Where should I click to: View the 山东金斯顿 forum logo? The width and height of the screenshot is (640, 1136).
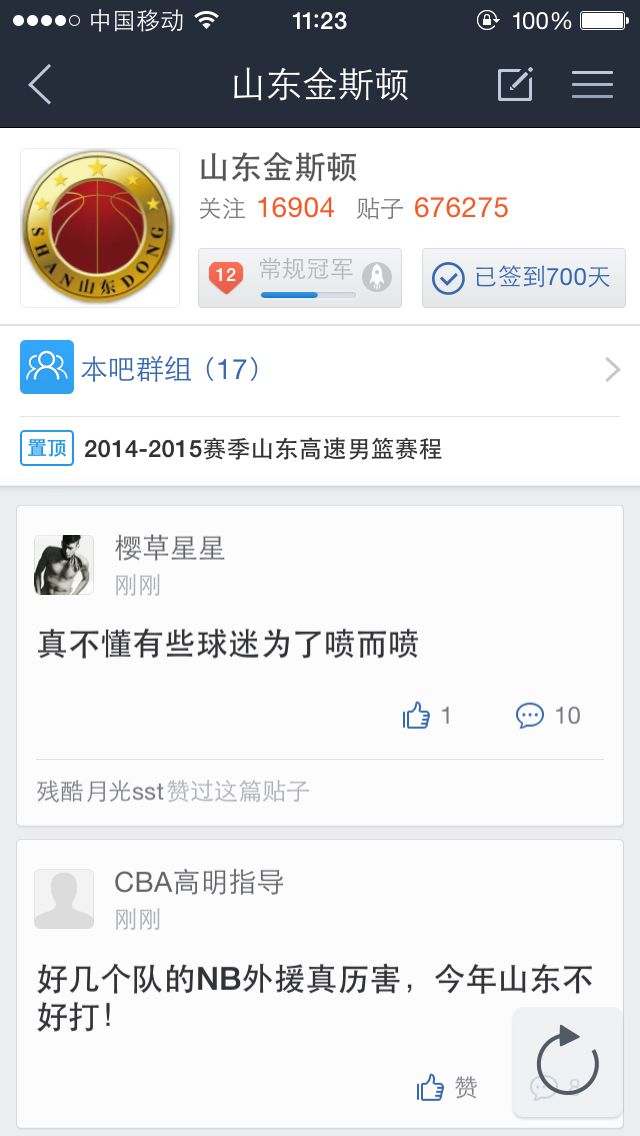coord(99,227)
